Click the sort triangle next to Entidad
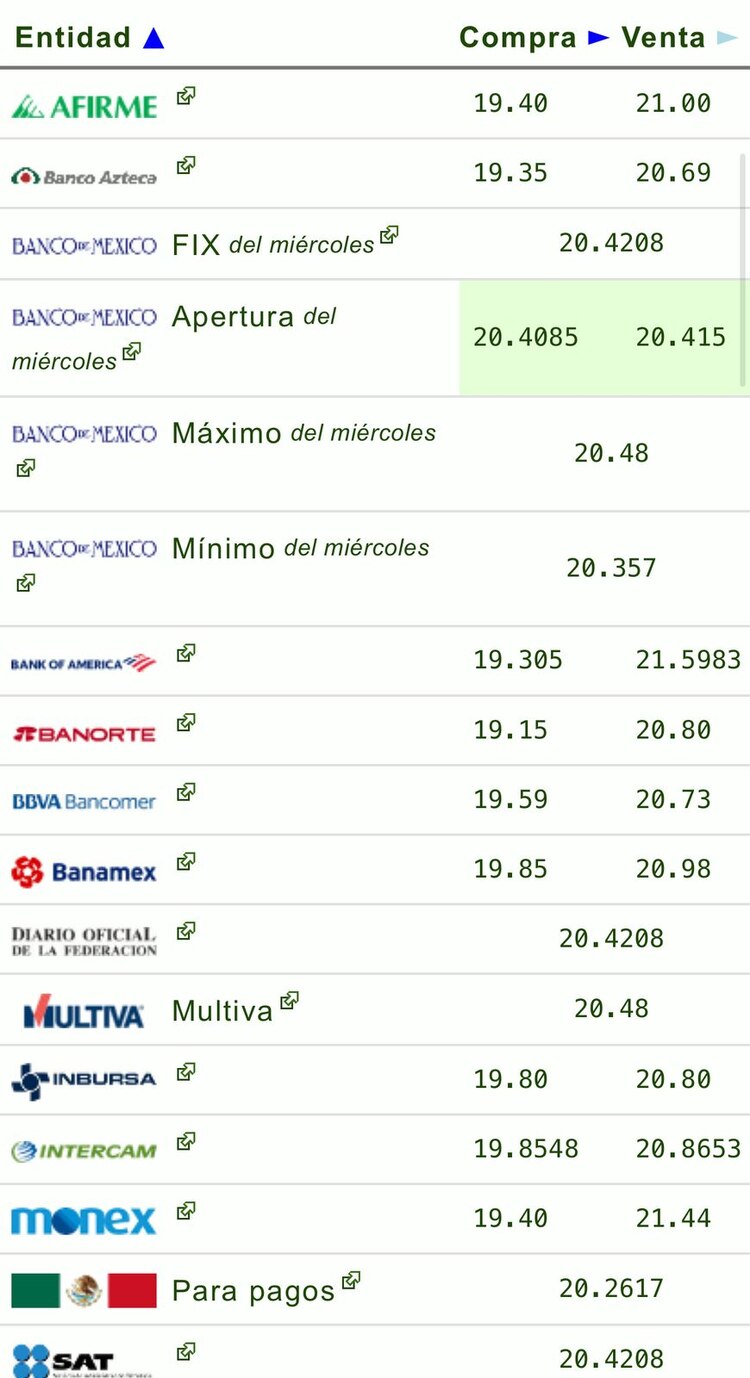 point(152,36)
